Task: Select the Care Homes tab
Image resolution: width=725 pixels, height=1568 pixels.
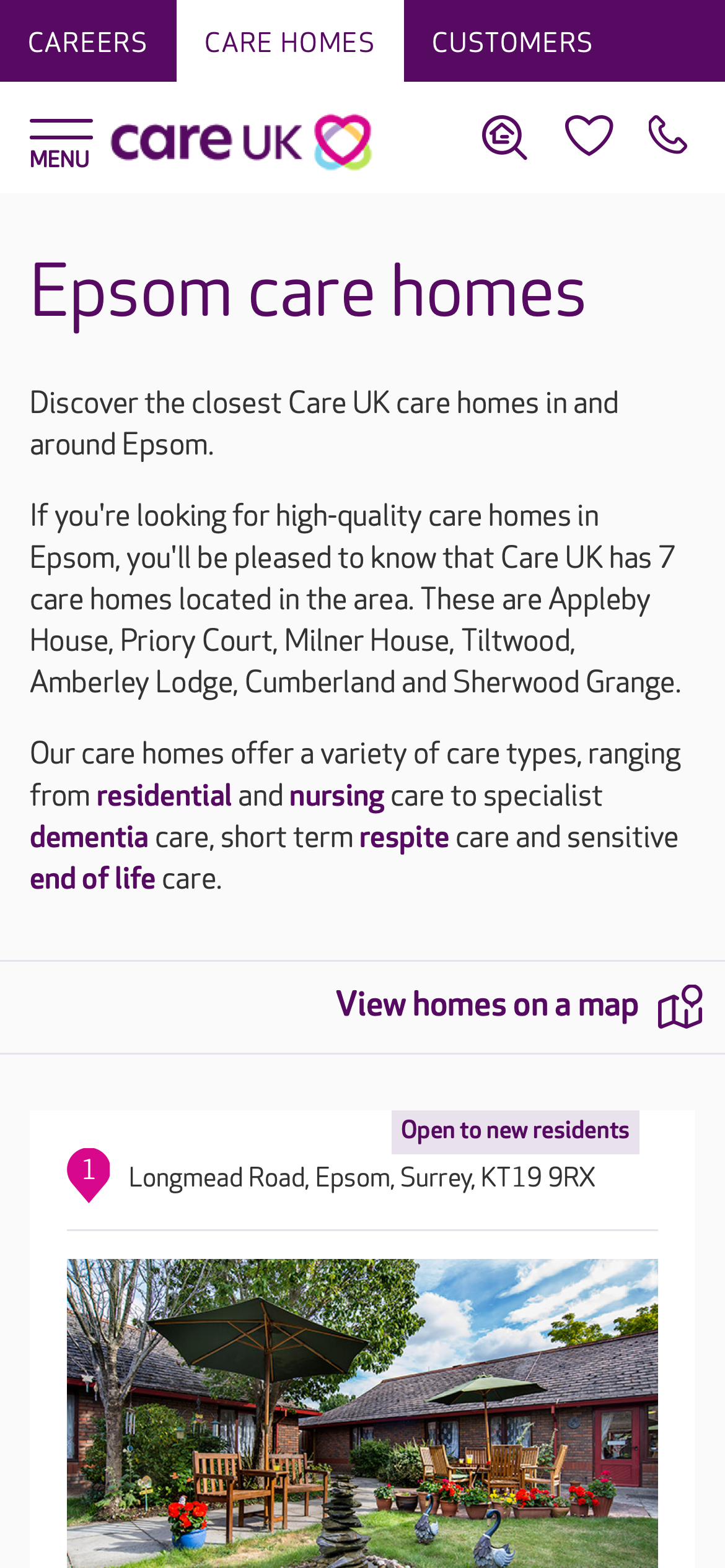Action: (289, 42)
